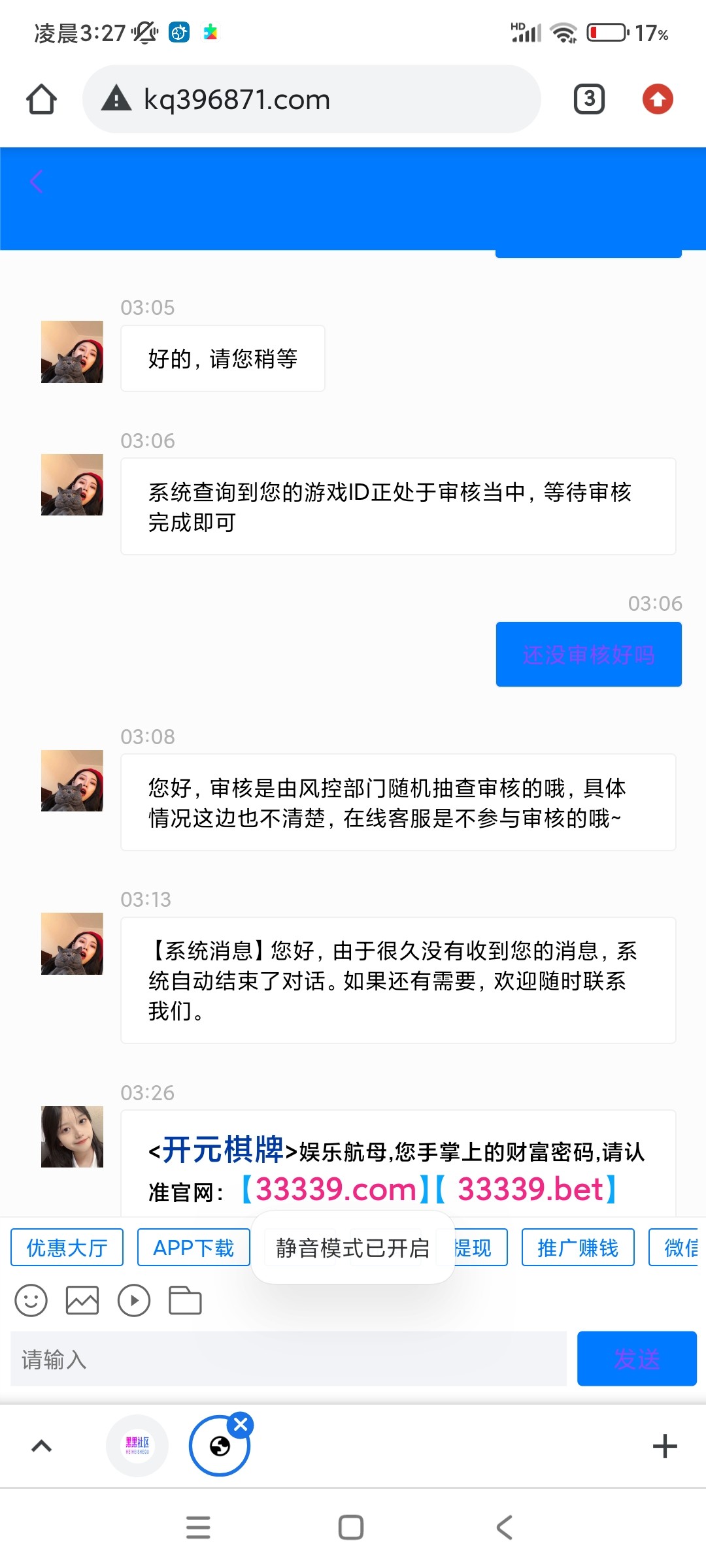Screen dimensions: 706x1568
Task: Go back using the chat header arrow
Action: pyautogui.click(x=37, y=182)
